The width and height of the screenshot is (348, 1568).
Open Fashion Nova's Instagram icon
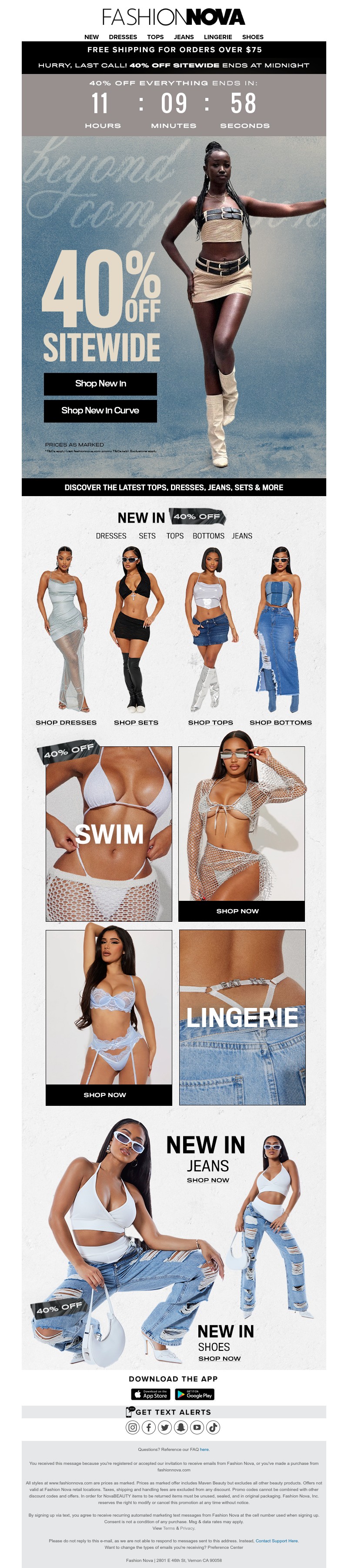click(x=132, y=1427)
